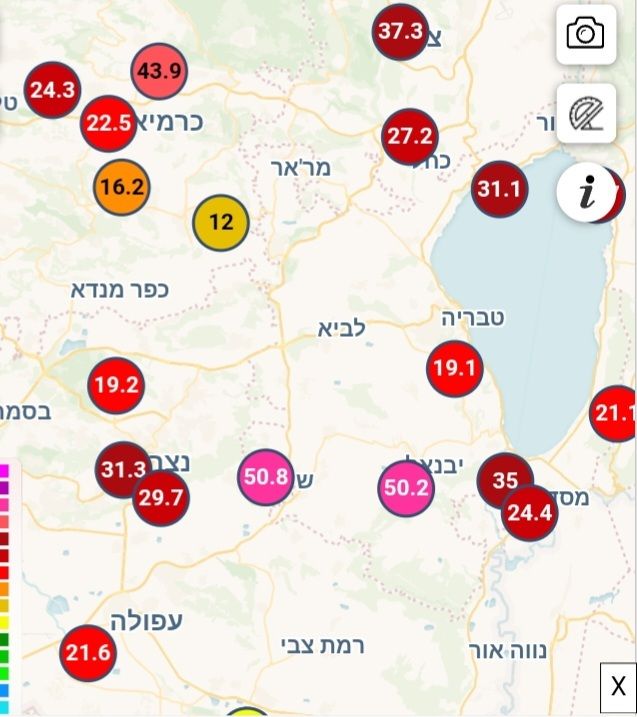Select the orange 16.2 station marker

tap(122, 187)
